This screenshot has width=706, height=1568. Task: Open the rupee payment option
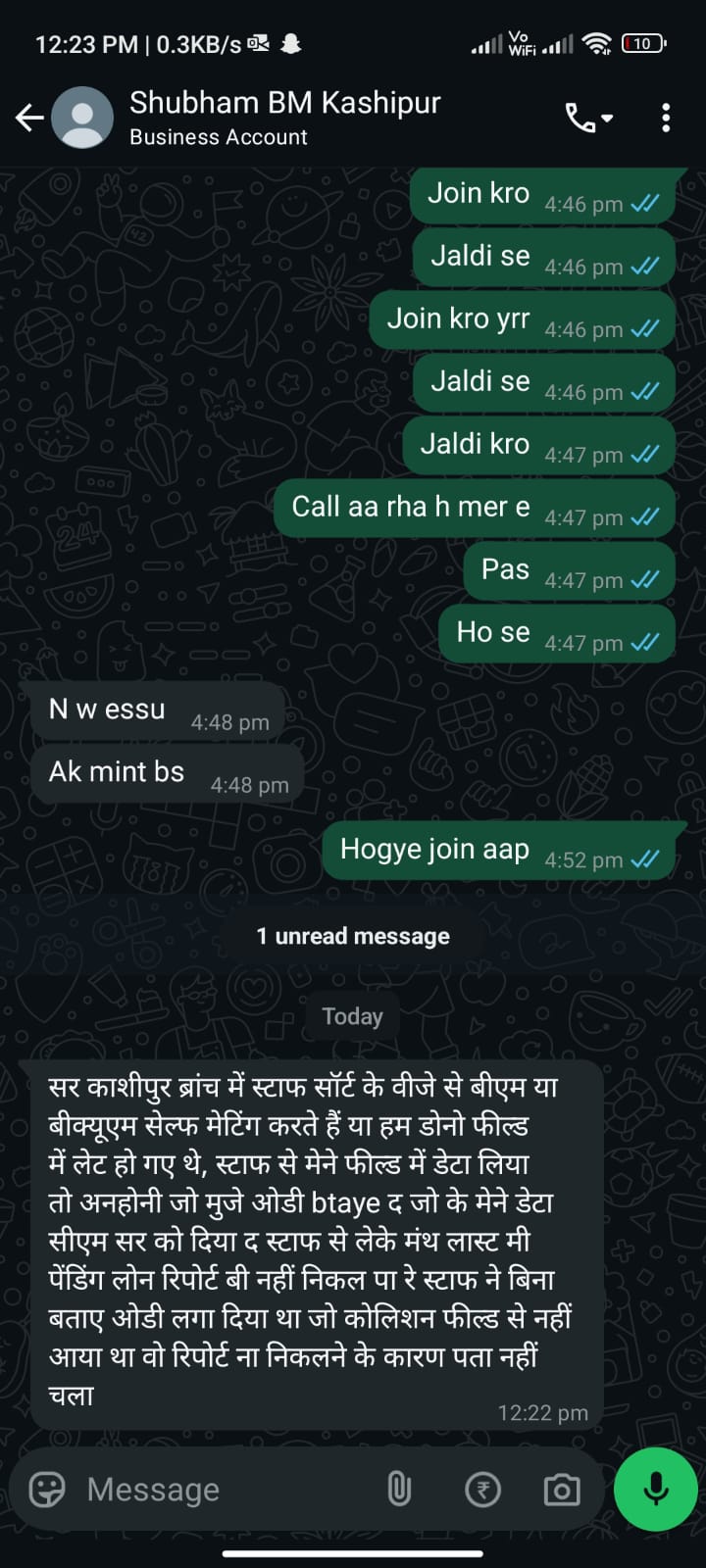coord(482,1490)
